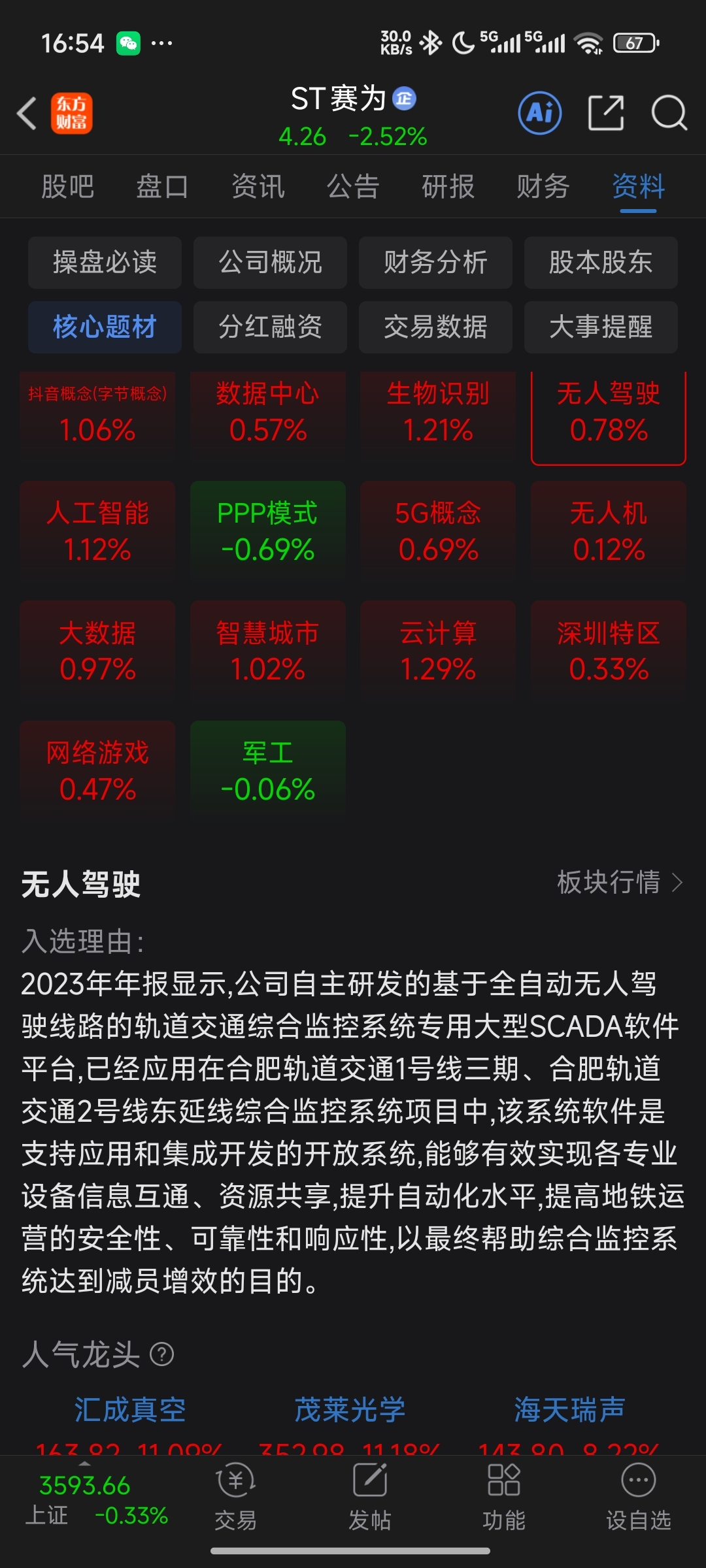Select the 大事提醒 section chip
Screen dimensions: 706x1568
click(x=601, y=327)
